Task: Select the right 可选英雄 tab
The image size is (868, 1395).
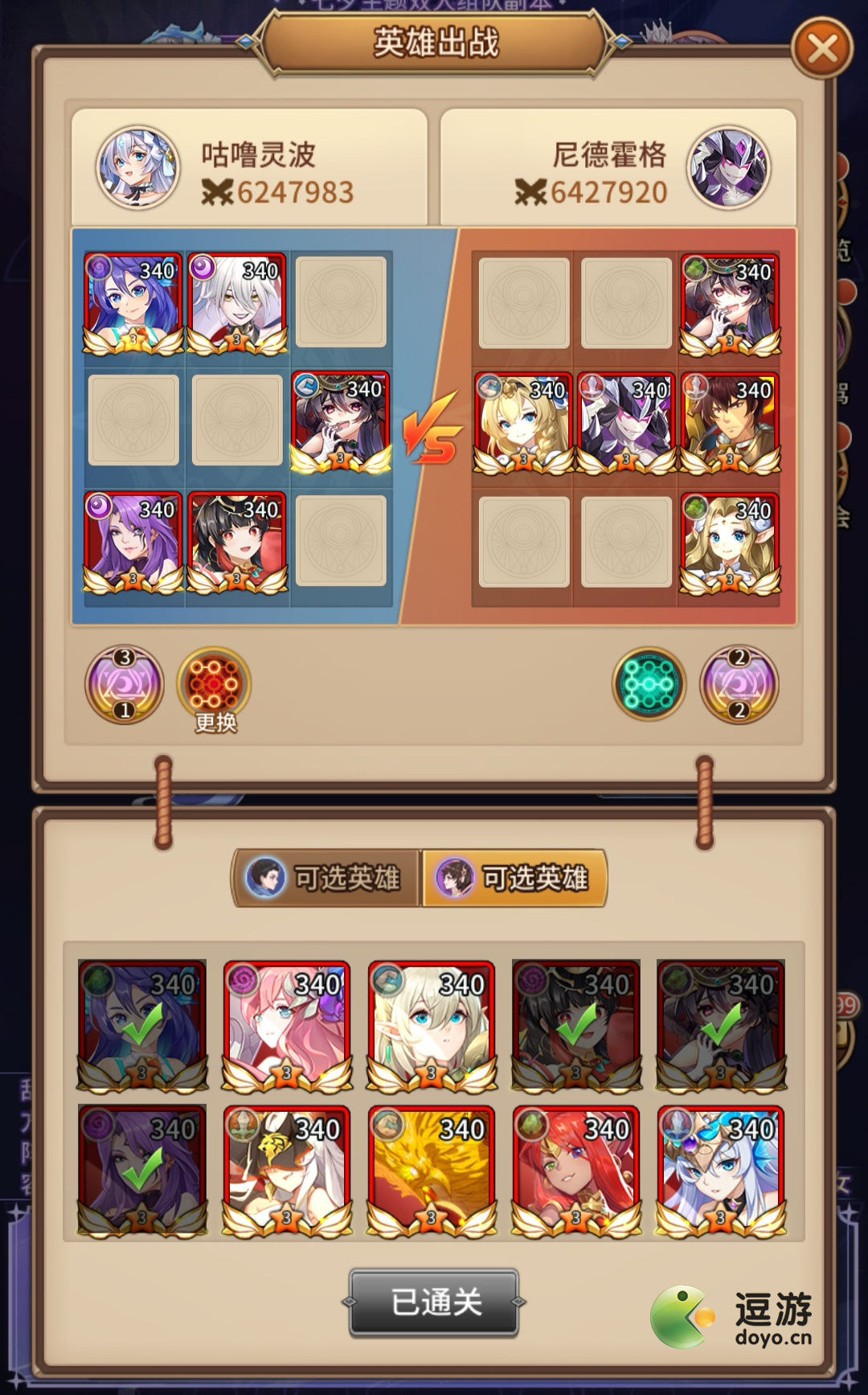Action: [x=514, y=877]
